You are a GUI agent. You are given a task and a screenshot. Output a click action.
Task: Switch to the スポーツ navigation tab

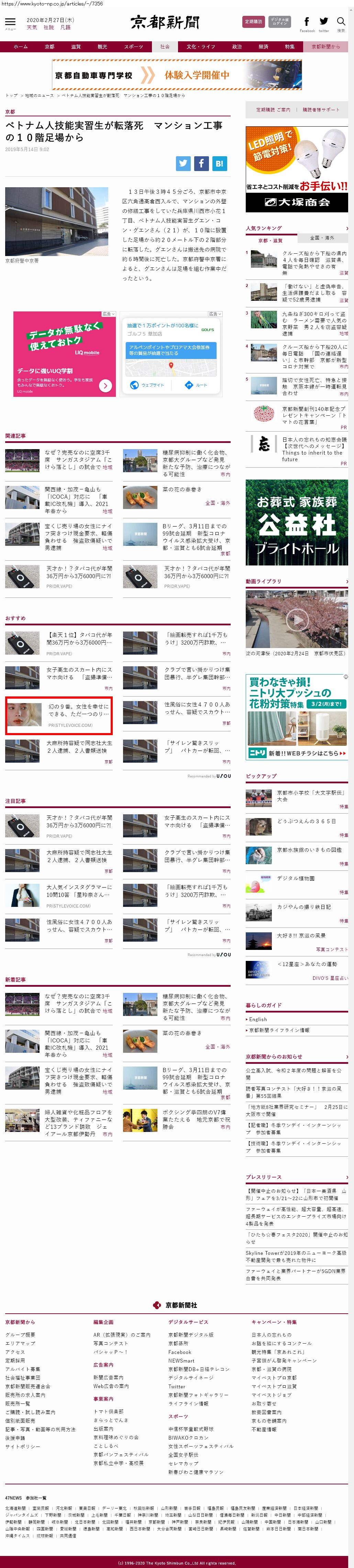(x=133, y=46)
